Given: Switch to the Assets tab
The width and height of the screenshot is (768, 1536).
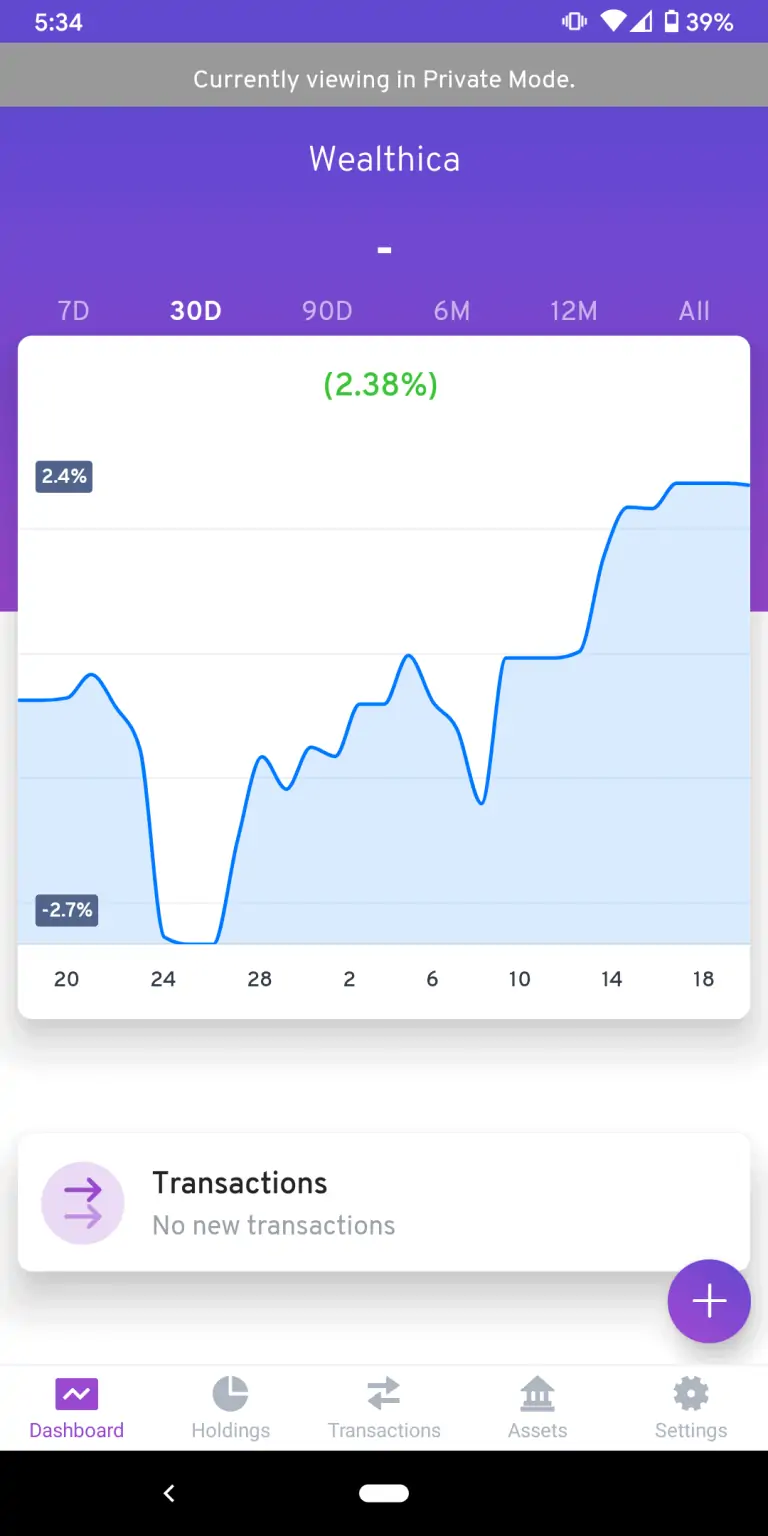Looking at the screenshot, I should coord(537,1407).
